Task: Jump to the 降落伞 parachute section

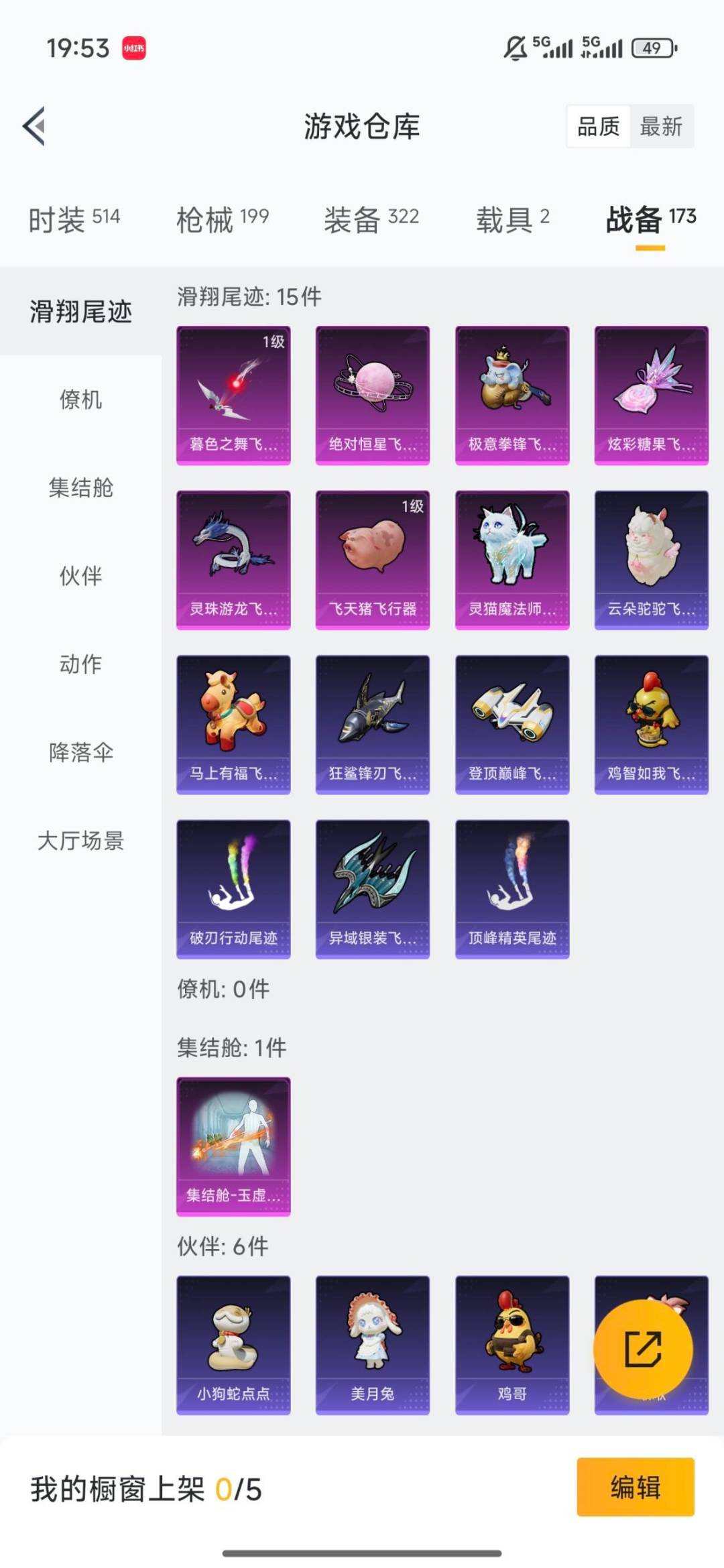Action: tap(80, 753)
